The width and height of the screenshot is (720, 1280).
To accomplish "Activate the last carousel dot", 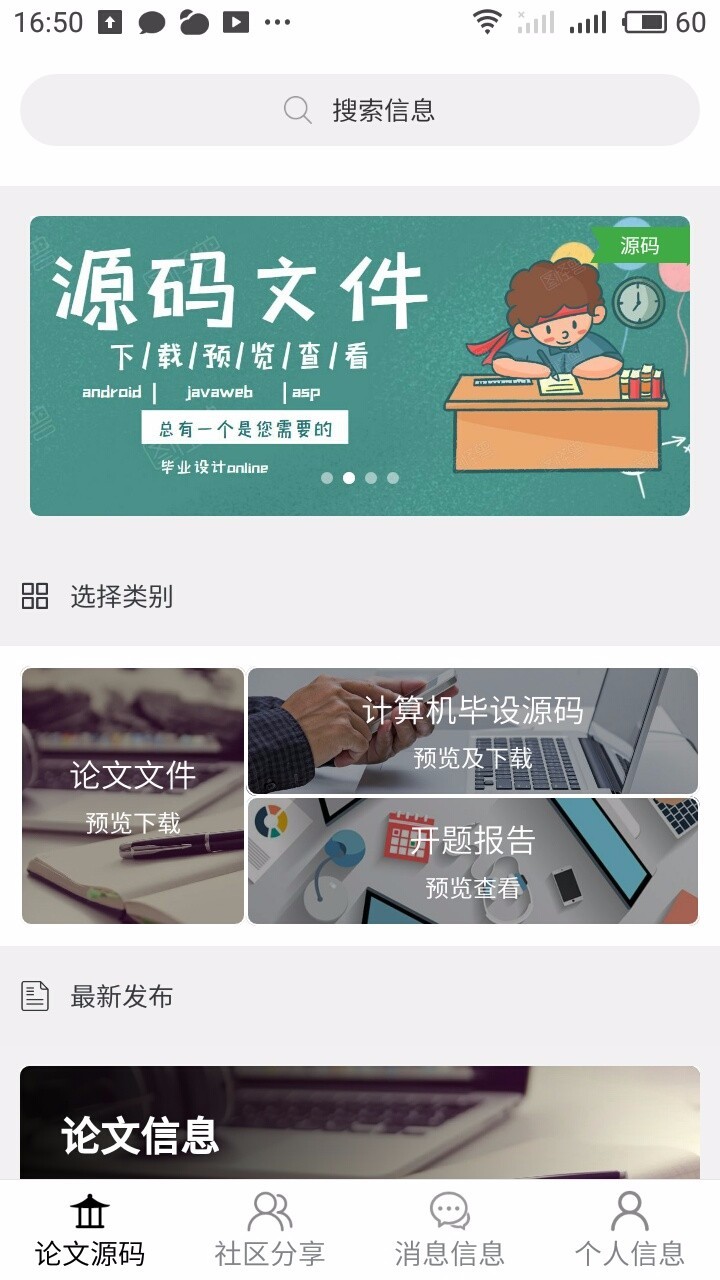I will point(392,478).
